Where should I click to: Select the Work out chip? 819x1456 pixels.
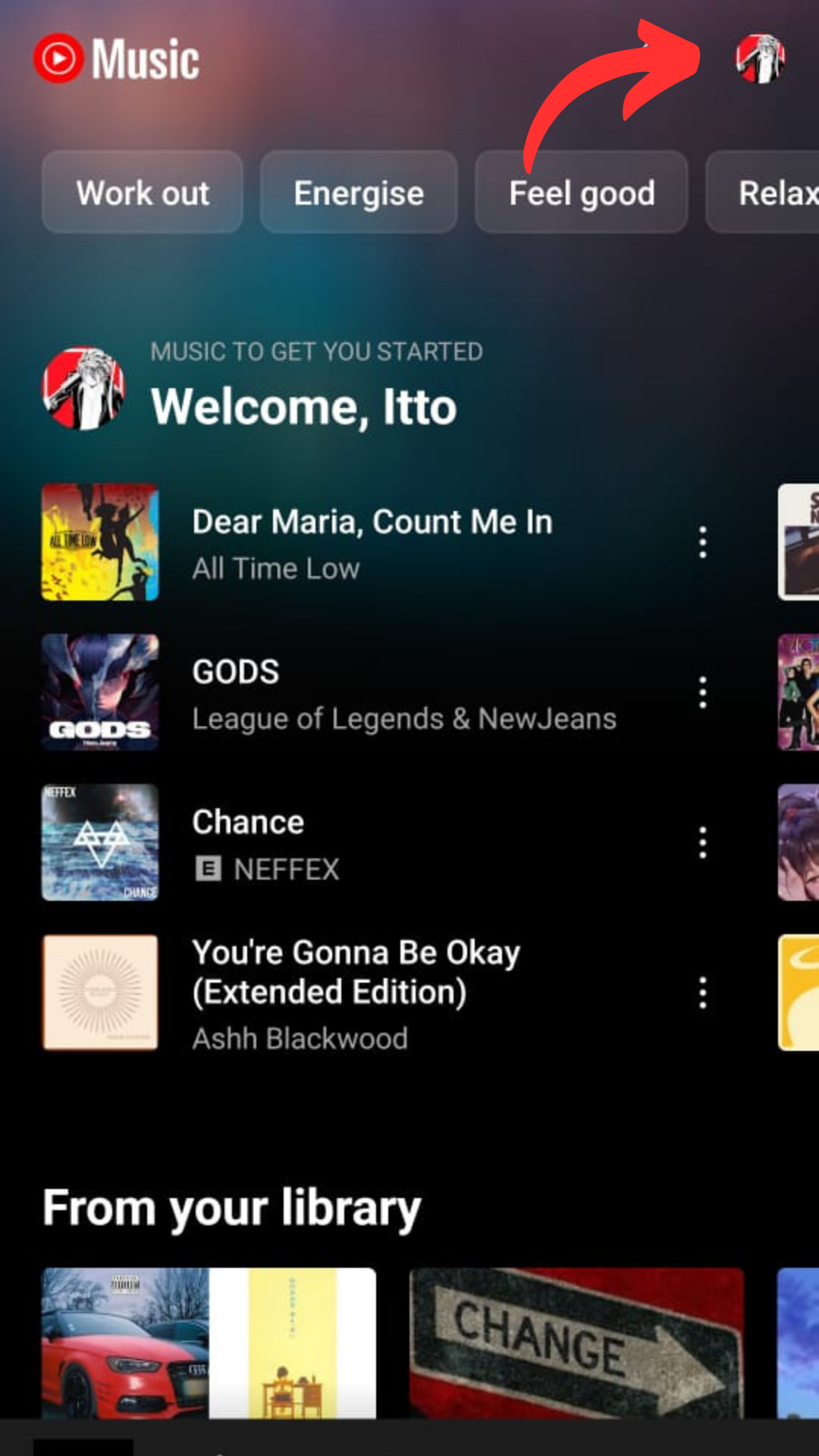click(x=143, y=193)
